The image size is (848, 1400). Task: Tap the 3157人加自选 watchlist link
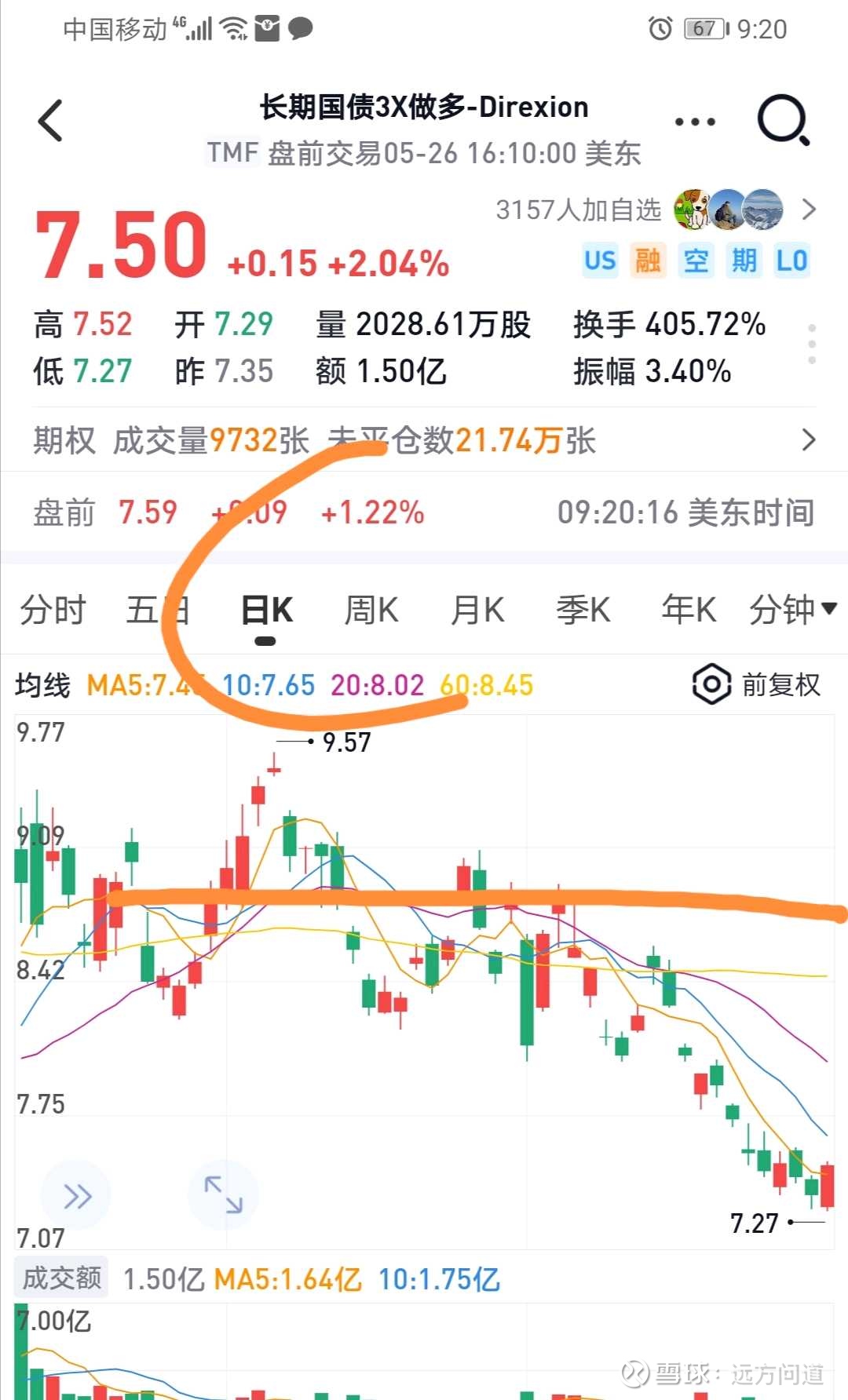click(x=579, y=210)
